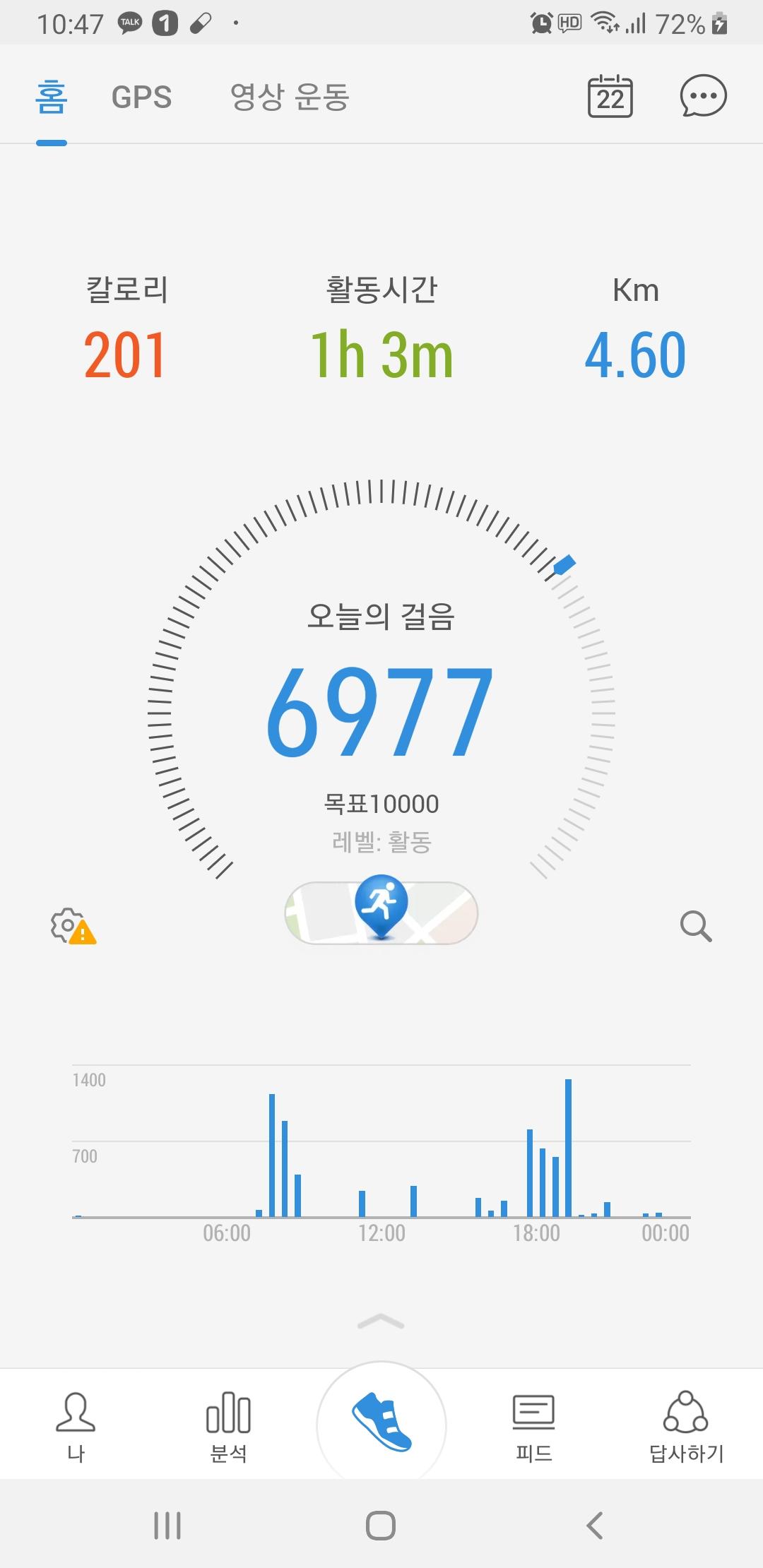This screenshot has width=763, height=1568.
Task: Tap today's step count 6977
Action: point(380,712)
